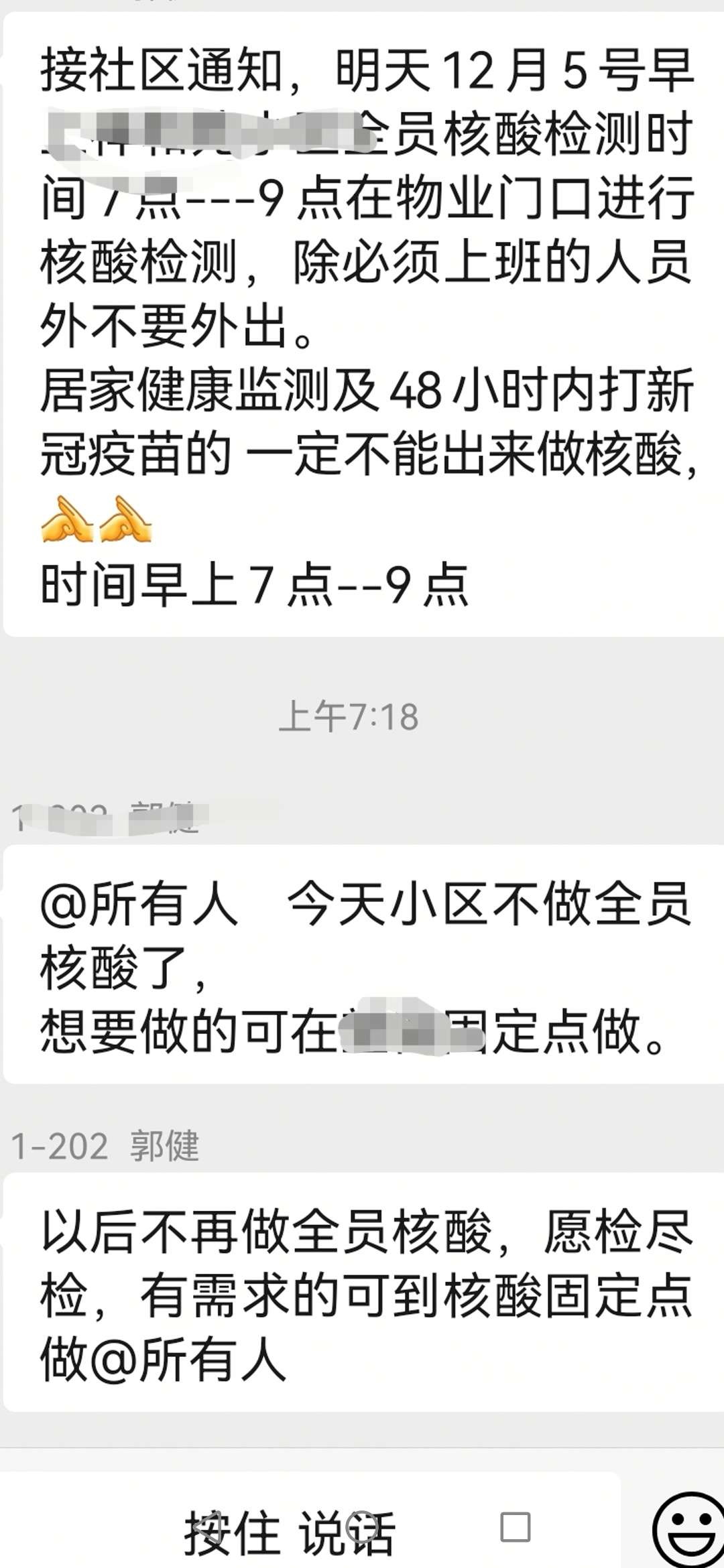Tap the system recent apps square
Screen dimensions: 724x1568
pos(516,1527)
